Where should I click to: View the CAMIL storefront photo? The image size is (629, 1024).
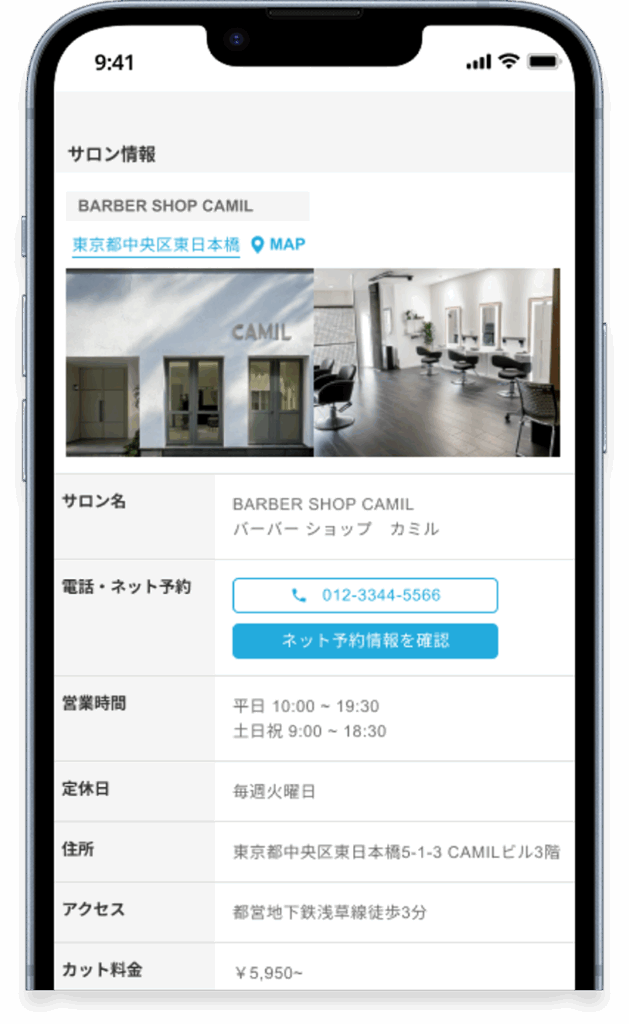click(x=190, y=362)
